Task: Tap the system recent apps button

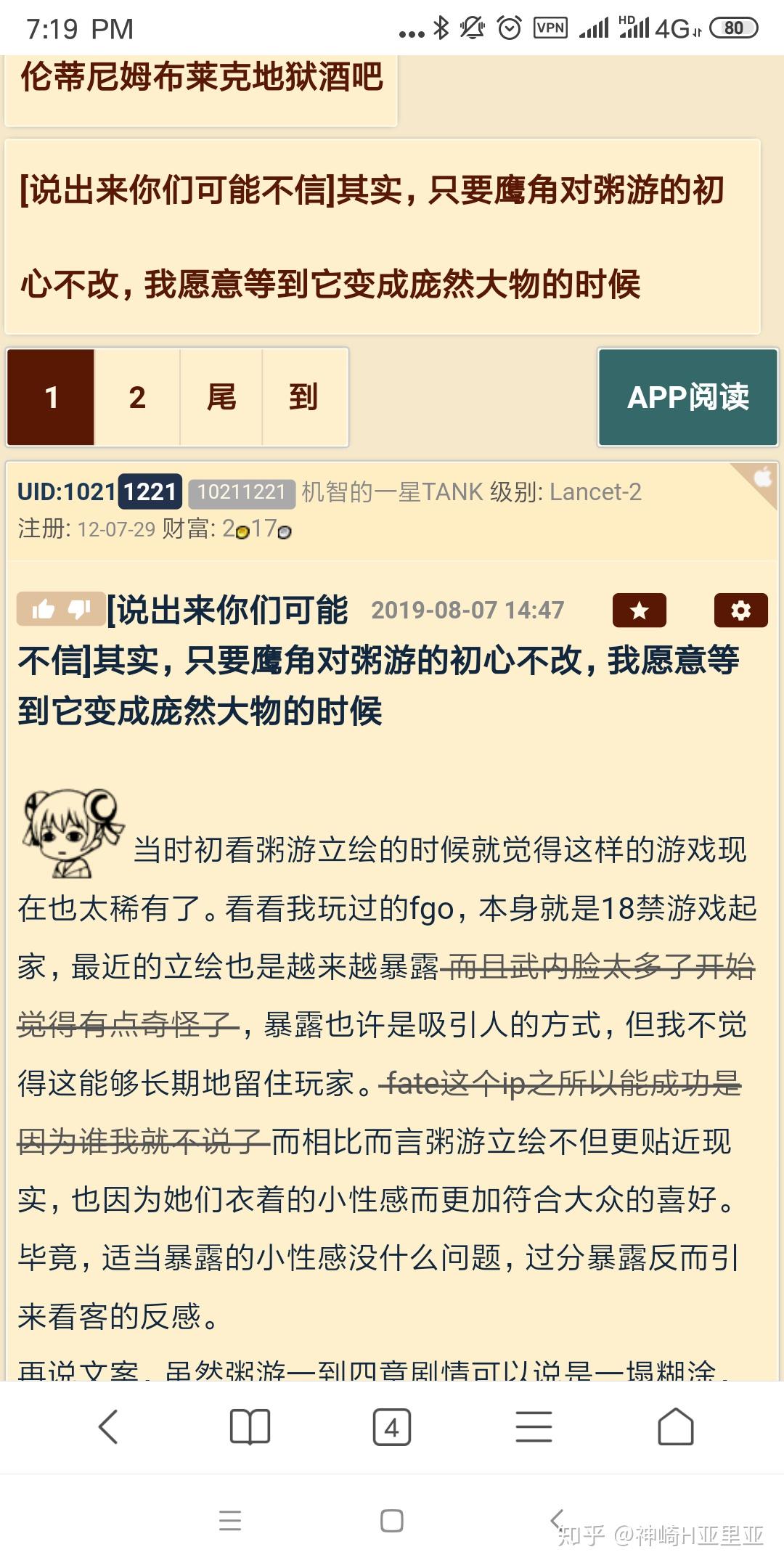Action: (x=230, y=1520)
